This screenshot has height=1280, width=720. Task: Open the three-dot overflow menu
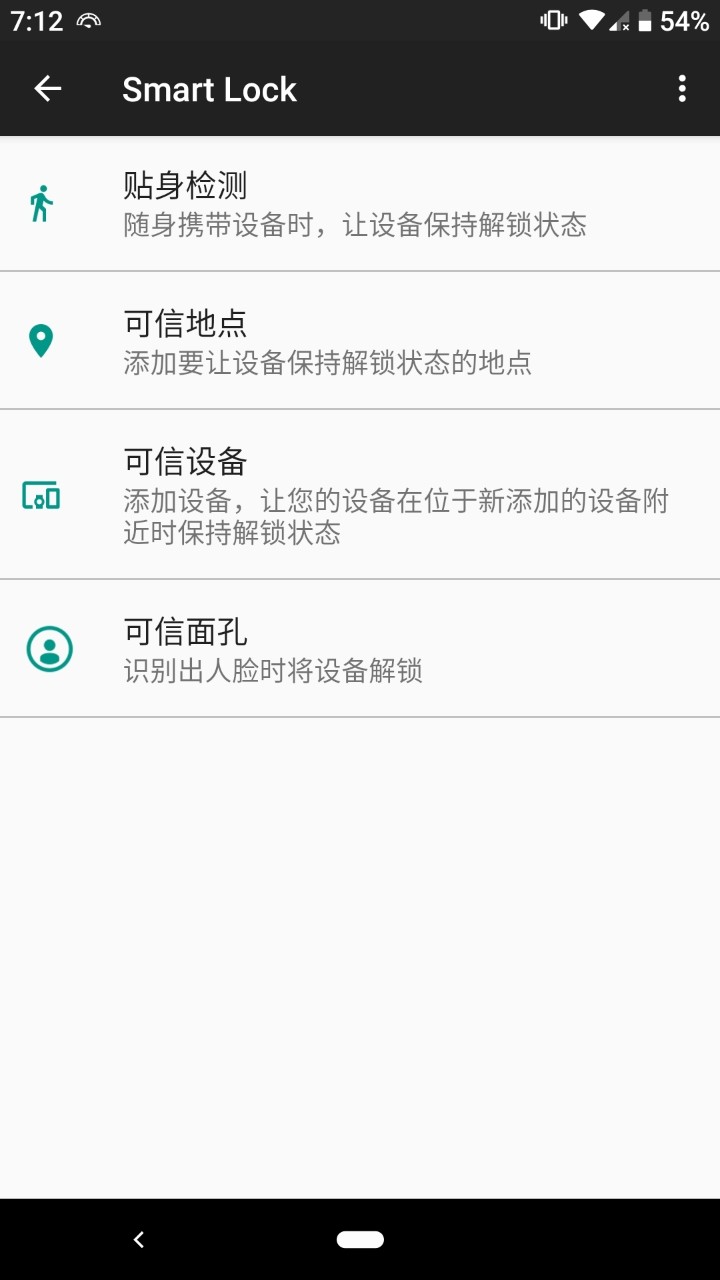click(681, 89)
